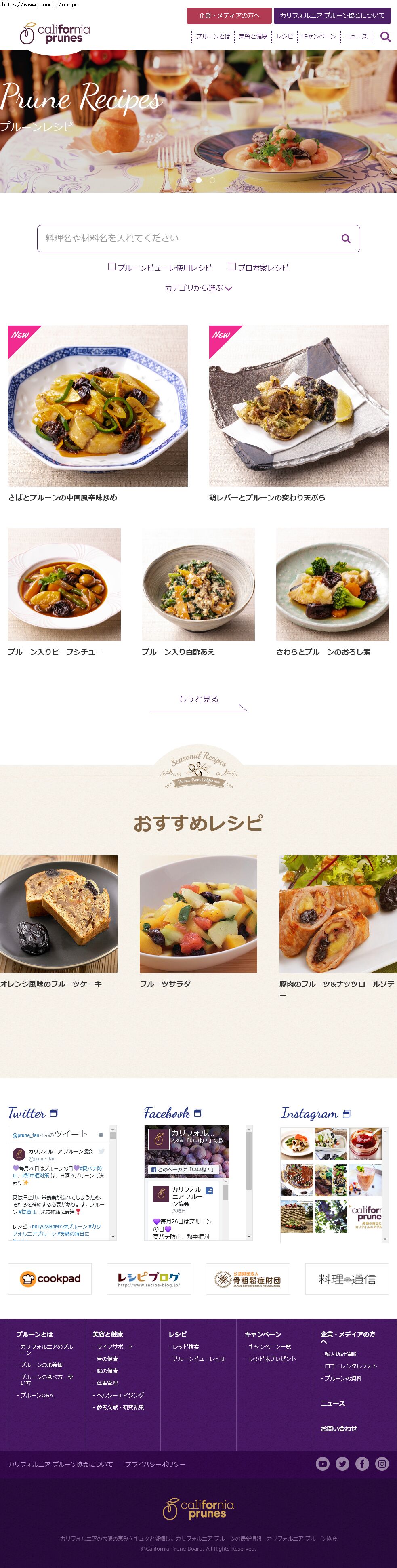Open 企業・メディアの方へ button
The height and width of the screenshot is (1568, 397).
click(x=228, y=15)
